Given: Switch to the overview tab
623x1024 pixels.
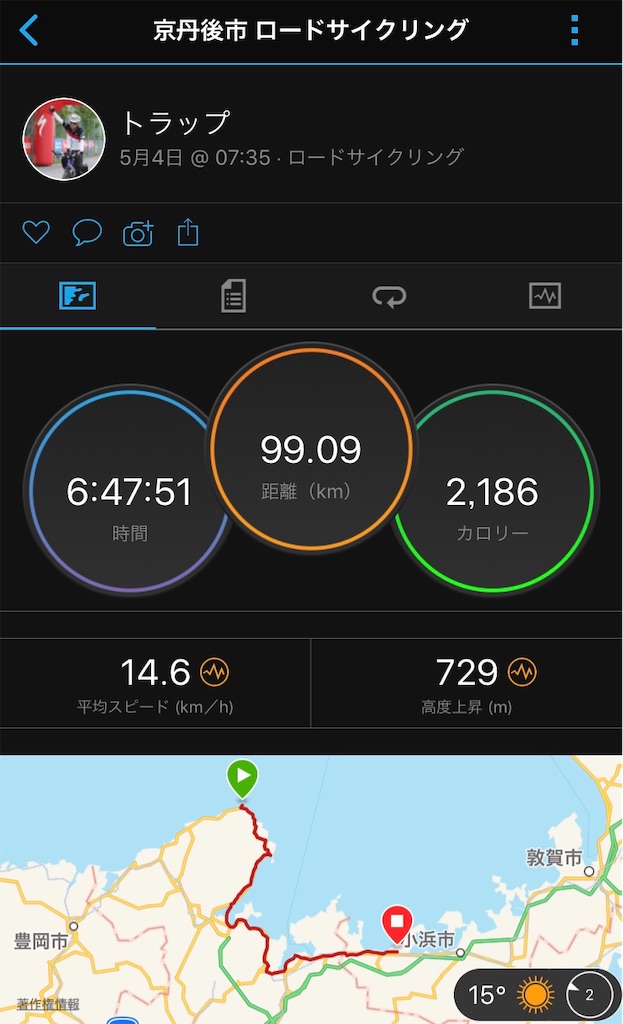Looking at the screenshot, I should tap(78, 296).
